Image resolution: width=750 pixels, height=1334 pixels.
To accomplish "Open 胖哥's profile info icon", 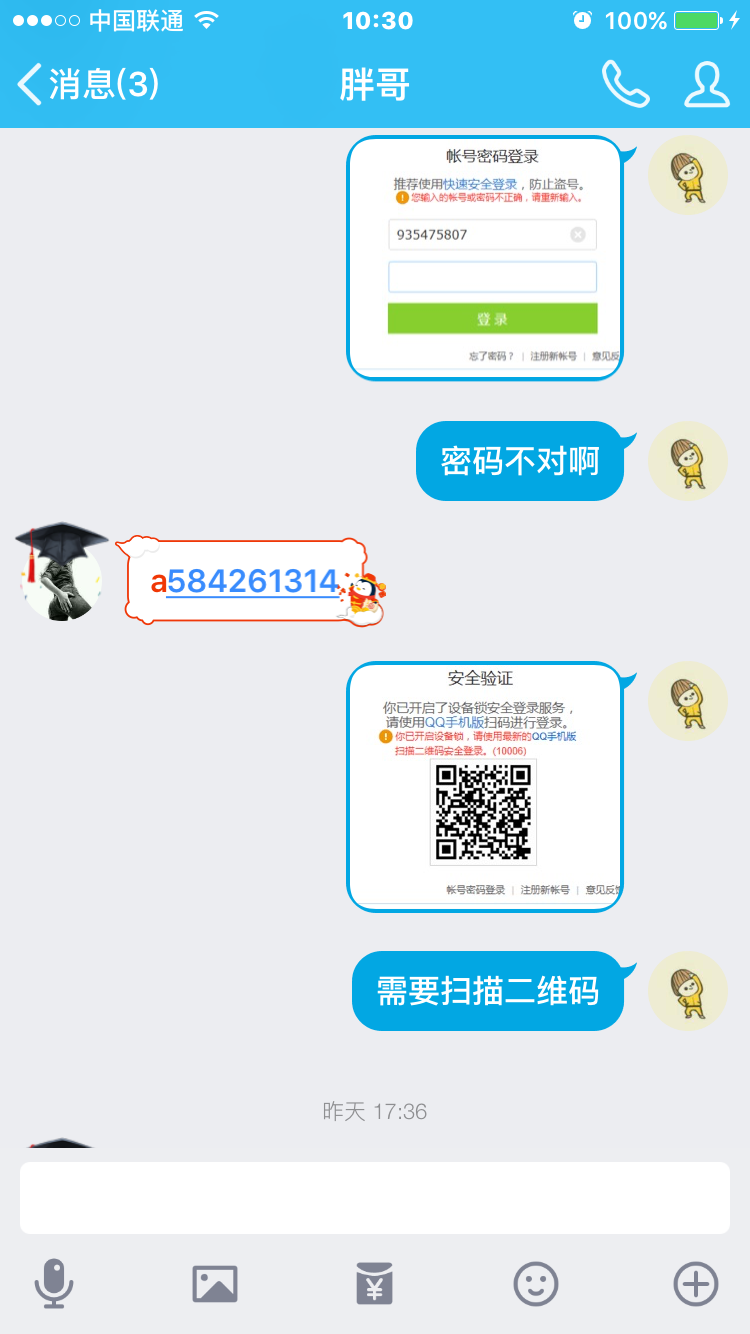I will point(706,84).
